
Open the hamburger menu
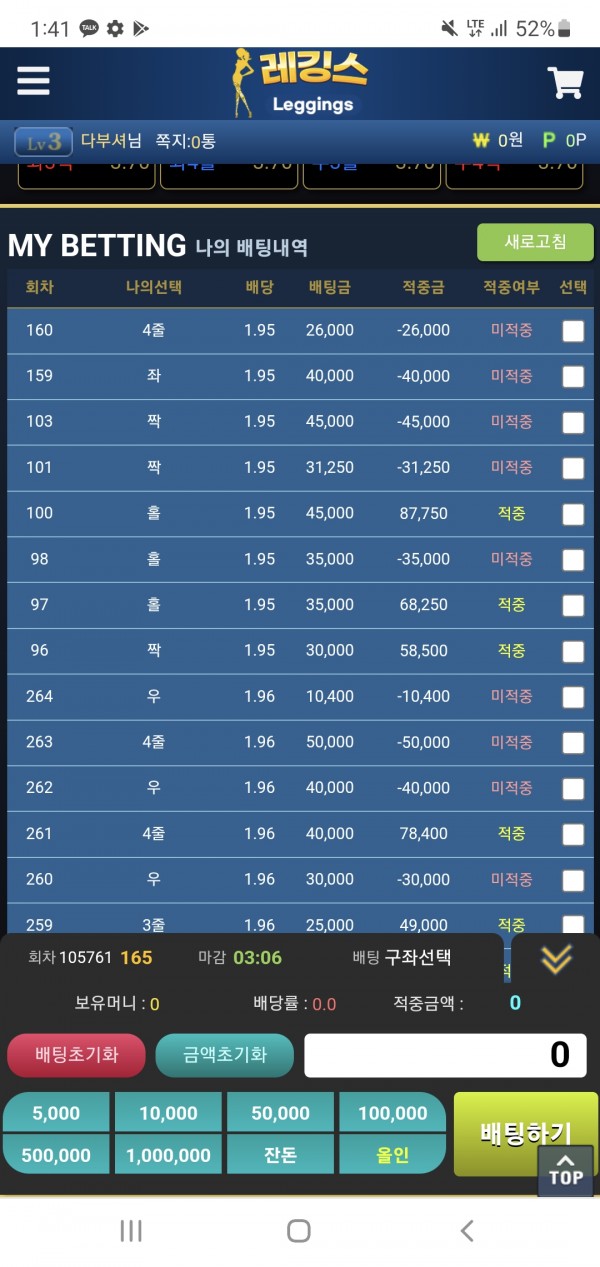33,81
